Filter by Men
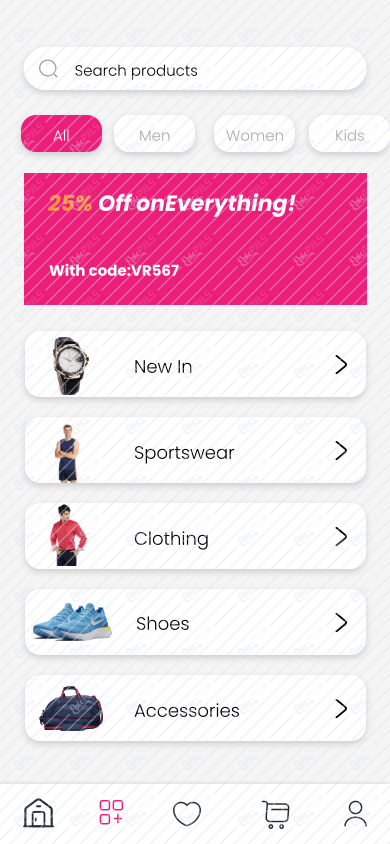This screenshot has height=844, width=390. [154, 133]
